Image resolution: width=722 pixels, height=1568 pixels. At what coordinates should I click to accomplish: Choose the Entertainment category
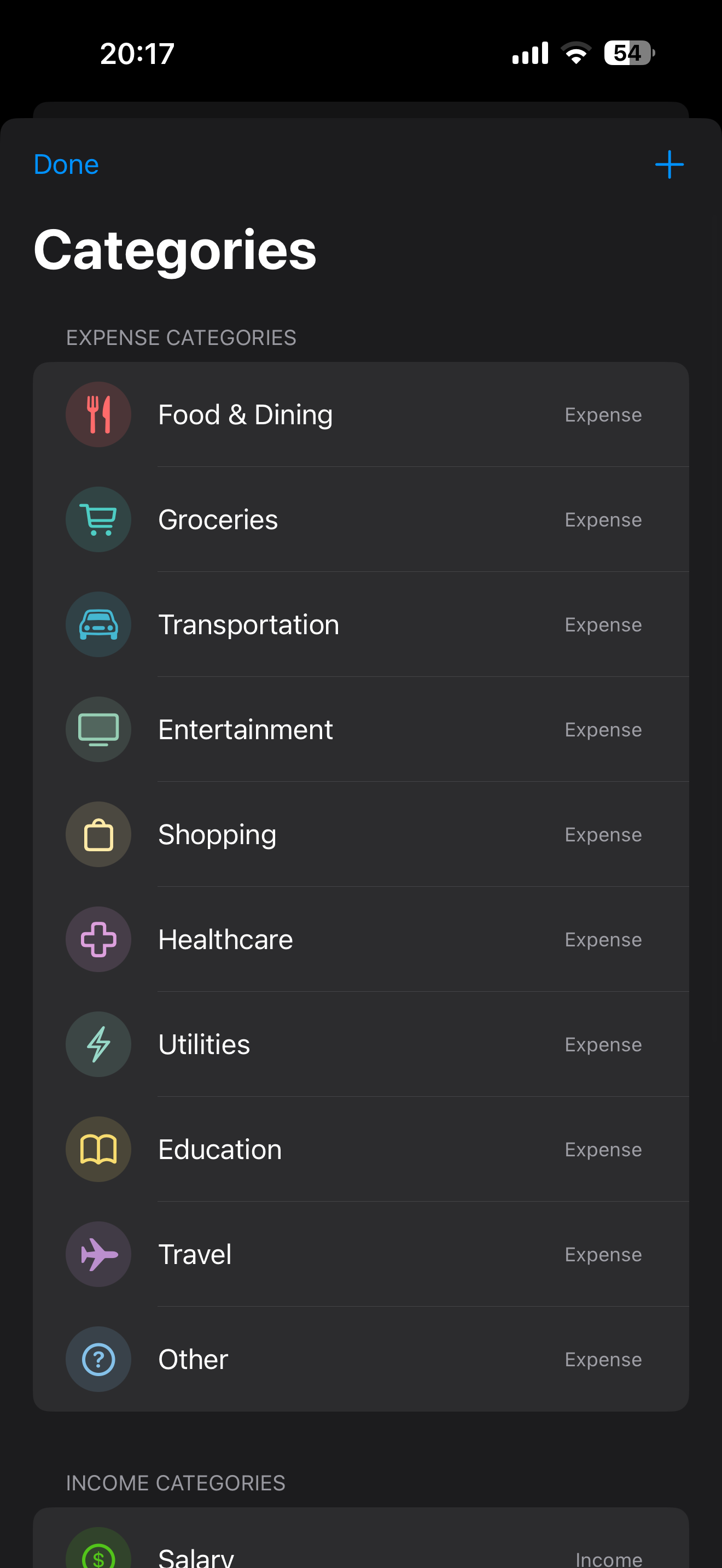tap(360, 729)
